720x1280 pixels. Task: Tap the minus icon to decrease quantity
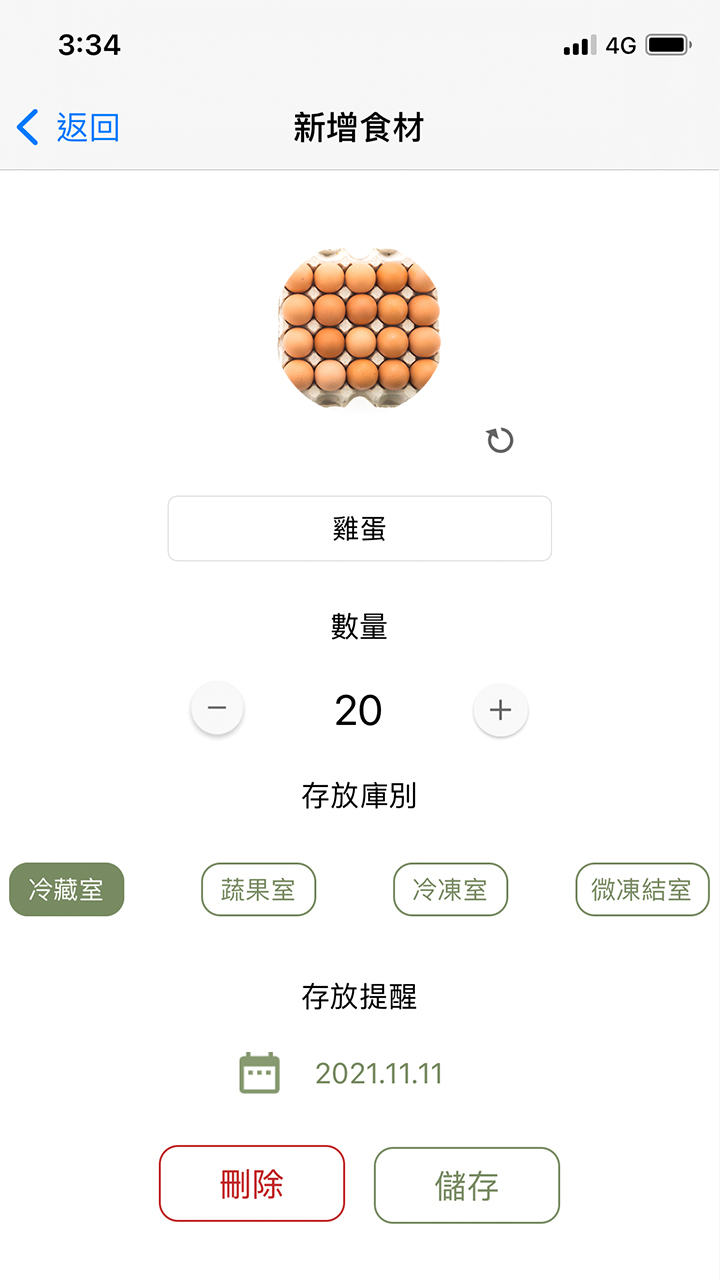(x=216, y=708)
